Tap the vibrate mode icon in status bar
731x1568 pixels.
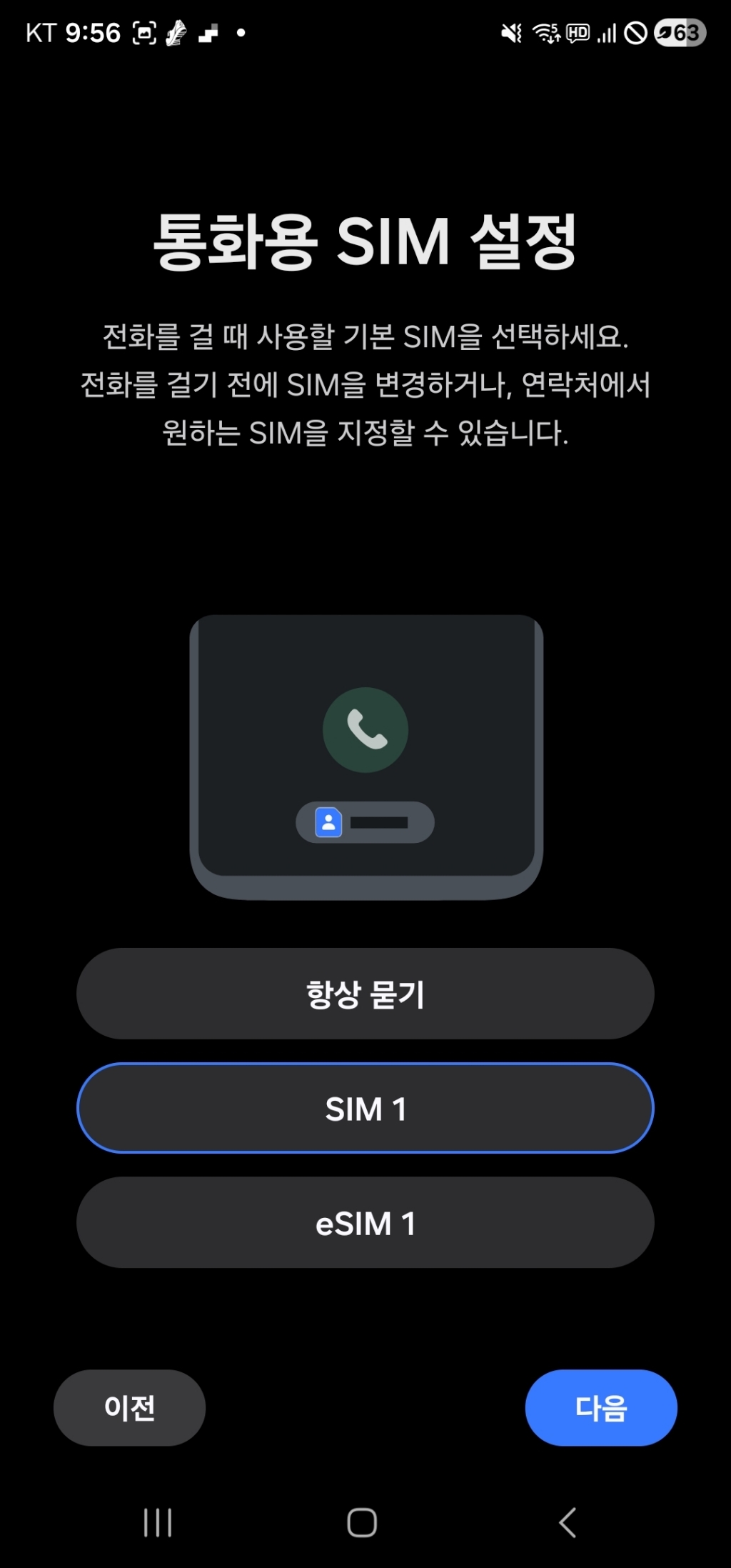pyautogui.click(x=510, y=31)
